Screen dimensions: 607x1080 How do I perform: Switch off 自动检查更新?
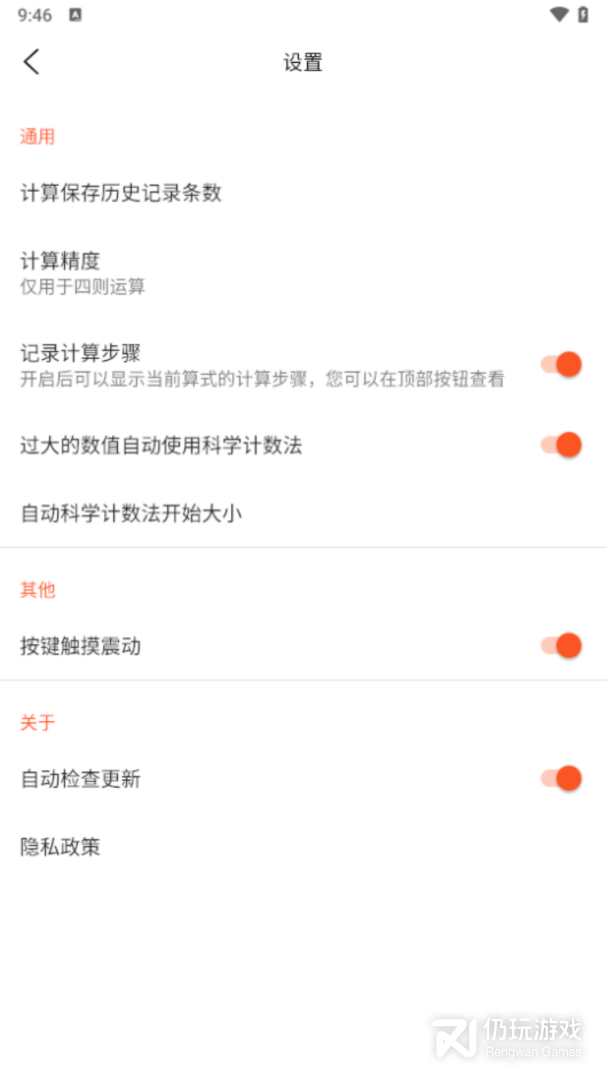coord(561,778)
